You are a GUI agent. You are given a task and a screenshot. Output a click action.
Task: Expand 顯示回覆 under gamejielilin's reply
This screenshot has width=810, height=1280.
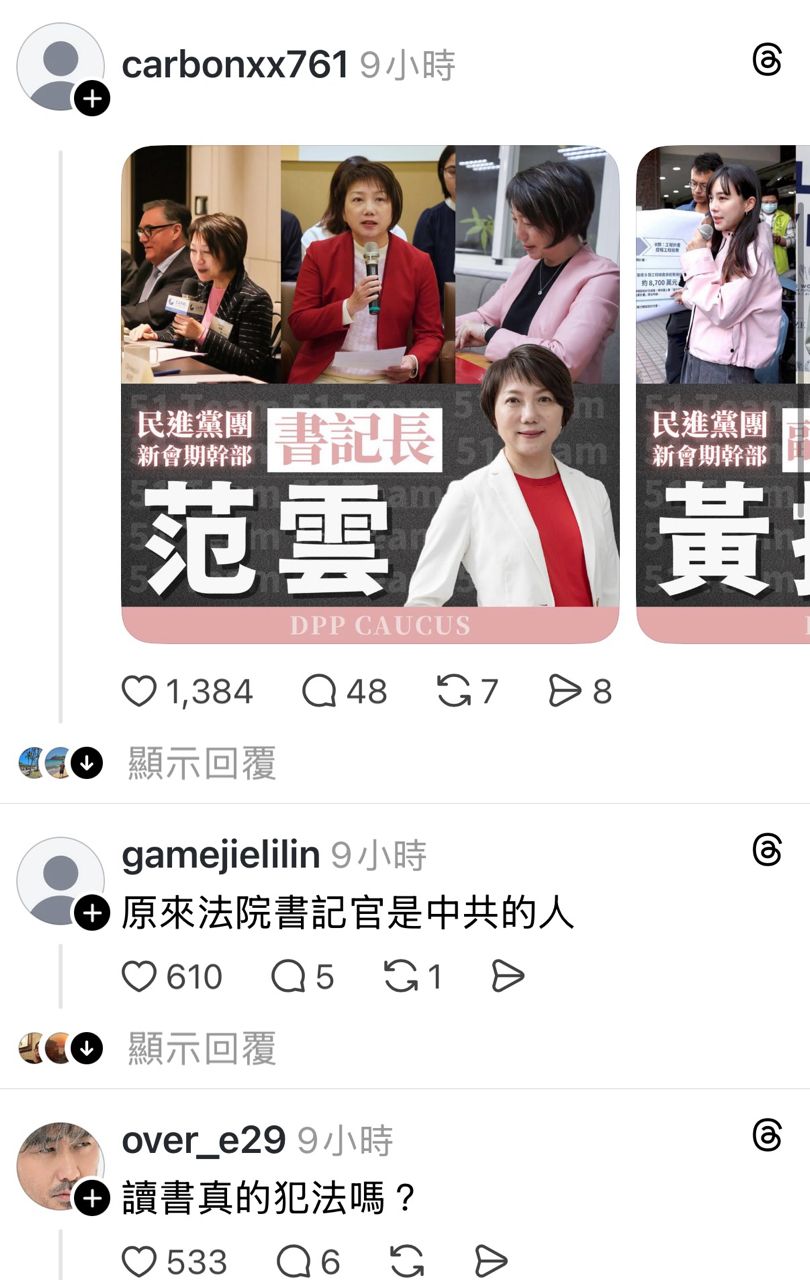click(x=201, y=1049)
